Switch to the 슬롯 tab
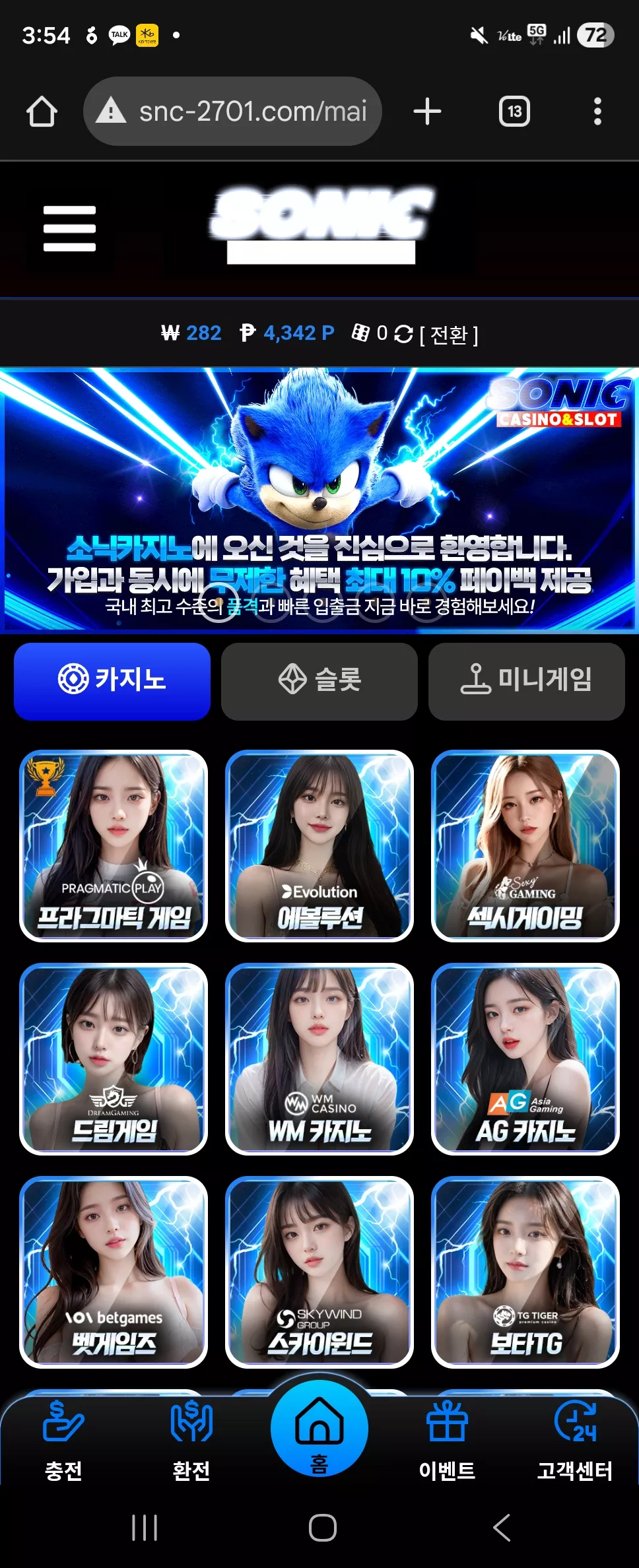Viewport: 639px width, 1568px height. [x=319, y=681]
